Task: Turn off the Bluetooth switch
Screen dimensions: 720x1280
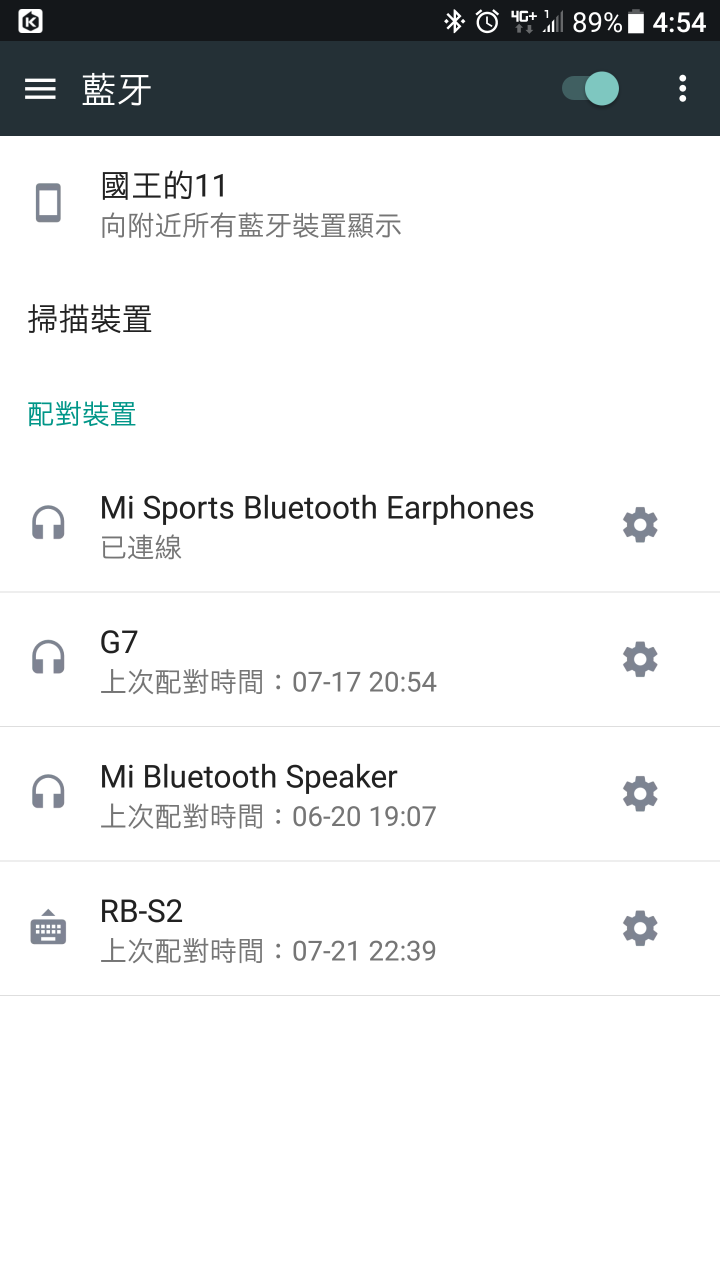Action: [590, 89]
